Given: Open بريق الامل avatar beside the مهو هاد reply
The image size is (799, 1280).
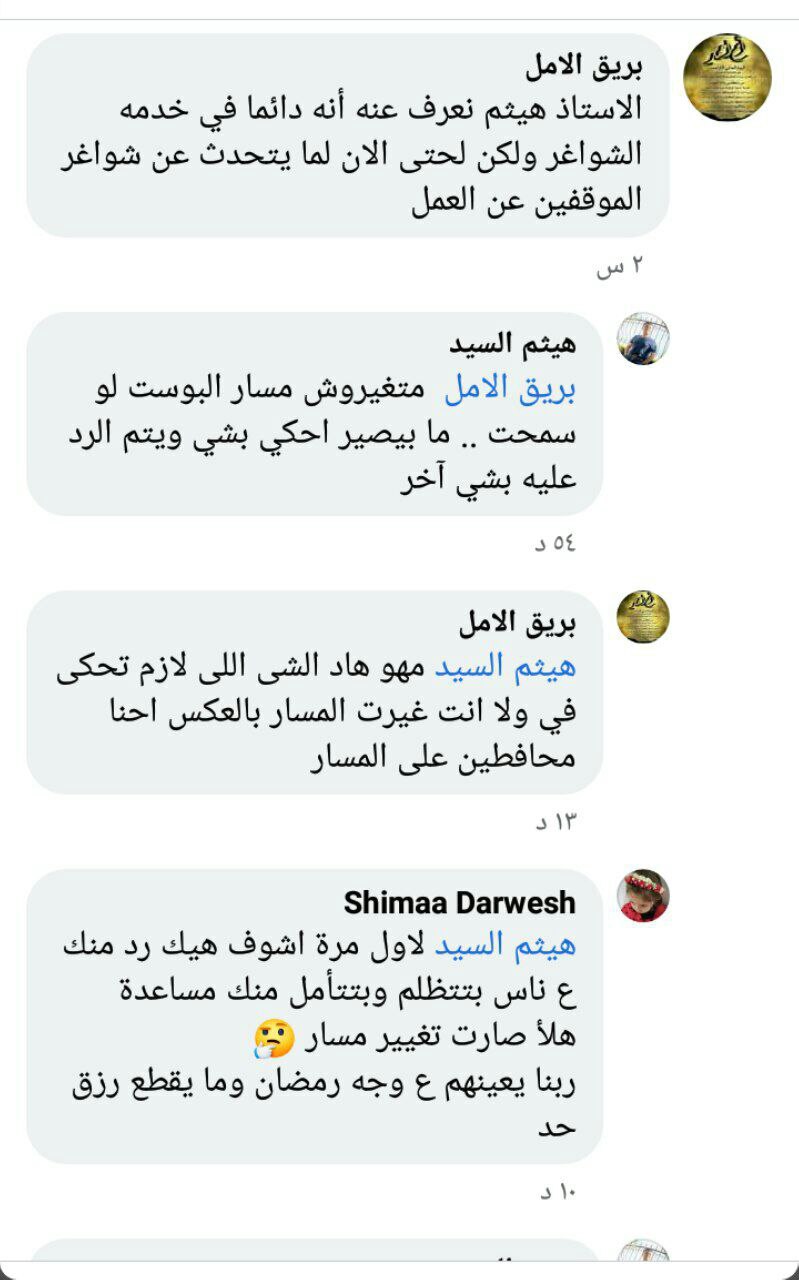Looking at the screenshot, I should 643,616.
